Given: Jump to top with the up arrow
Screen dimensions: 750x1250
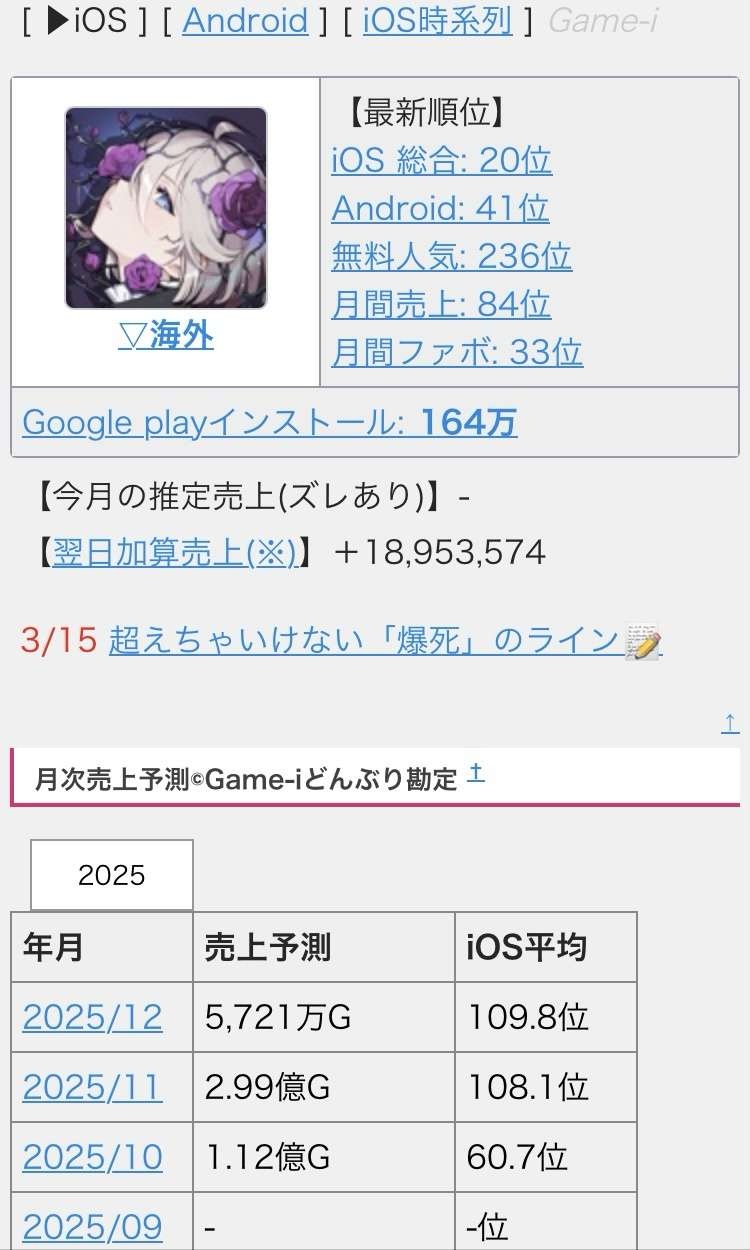Looking at the screenshot, I should pyautogui.click(x=730, y=724).
